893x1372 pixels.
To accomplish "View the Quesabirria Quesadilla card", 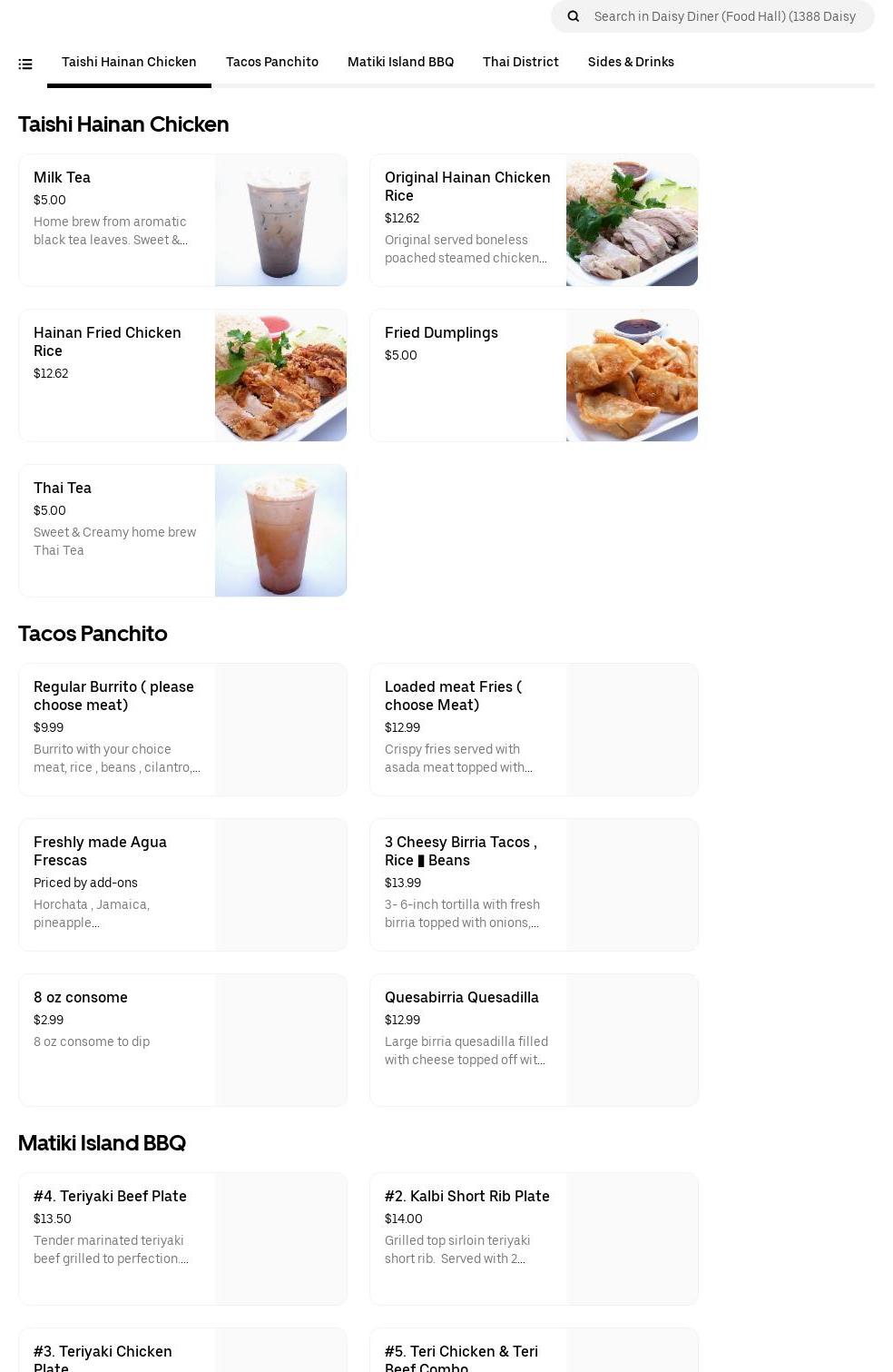I will point(534,1040).
